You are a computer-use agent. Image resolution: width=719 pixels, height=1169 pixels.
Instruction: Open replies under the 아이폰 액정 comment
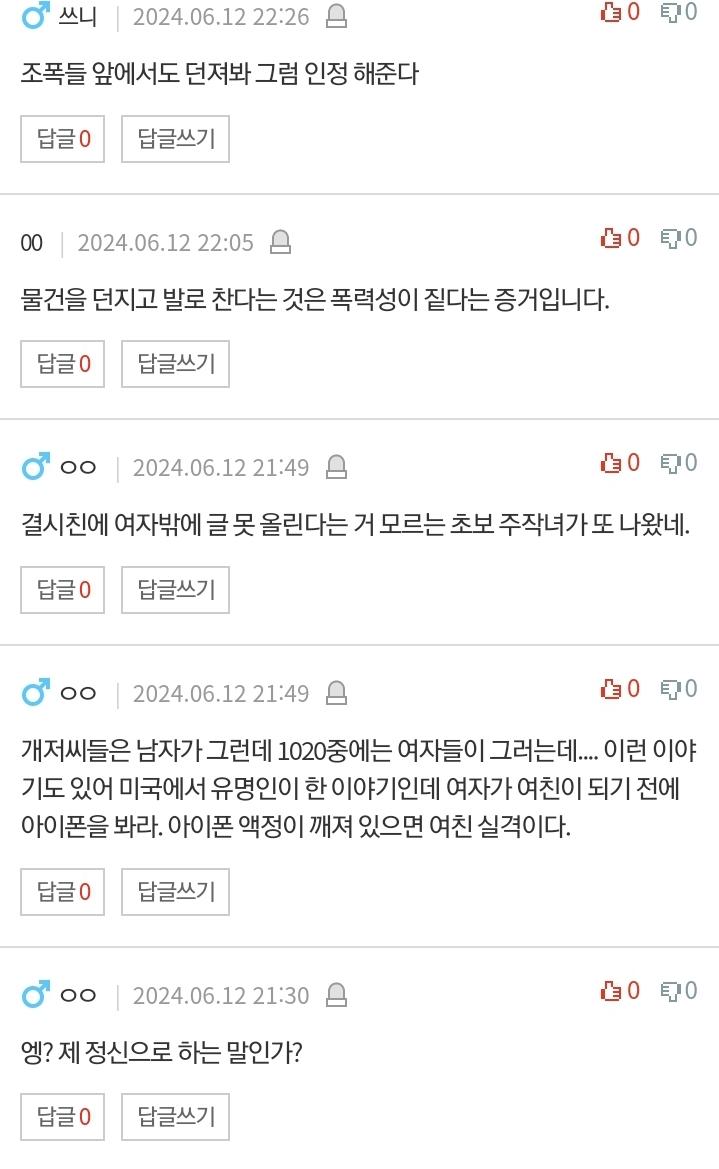coord(64,891)
